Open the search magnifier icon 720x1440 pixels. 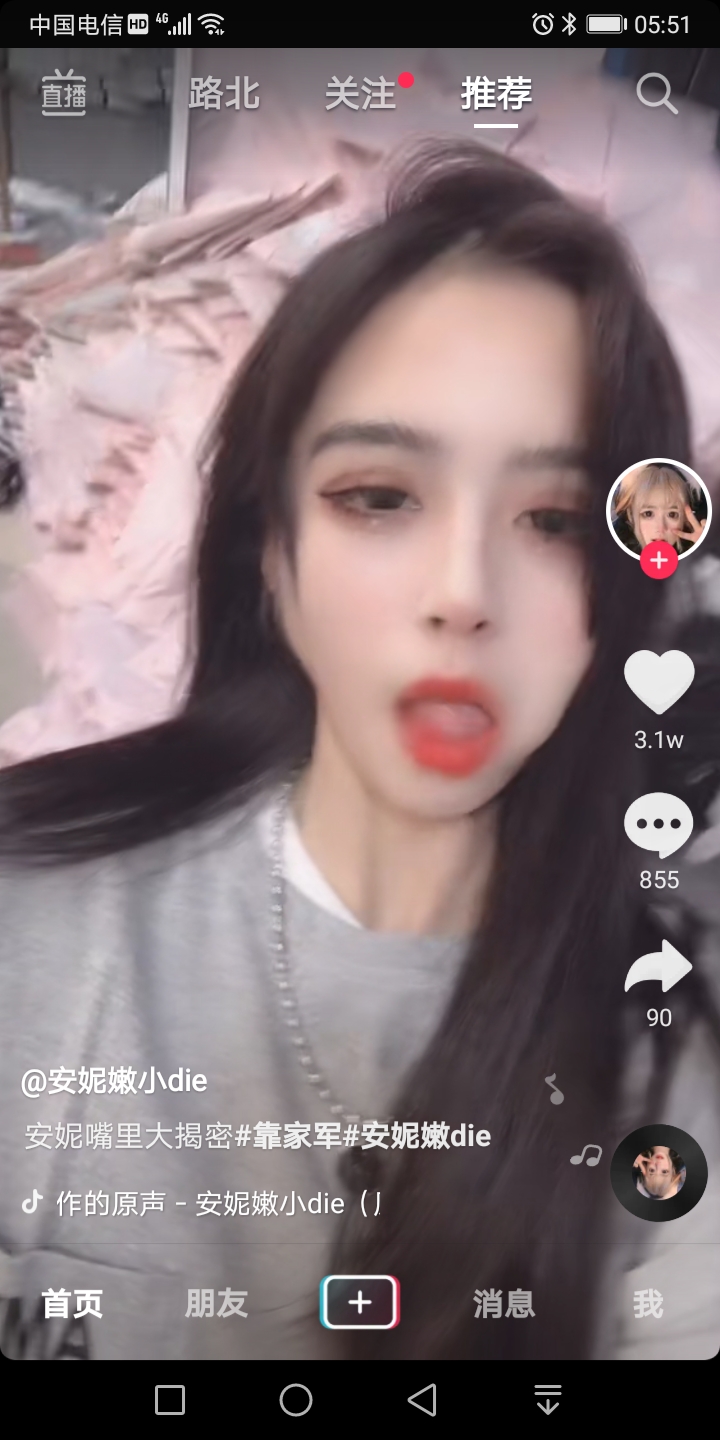pos(656,95)
